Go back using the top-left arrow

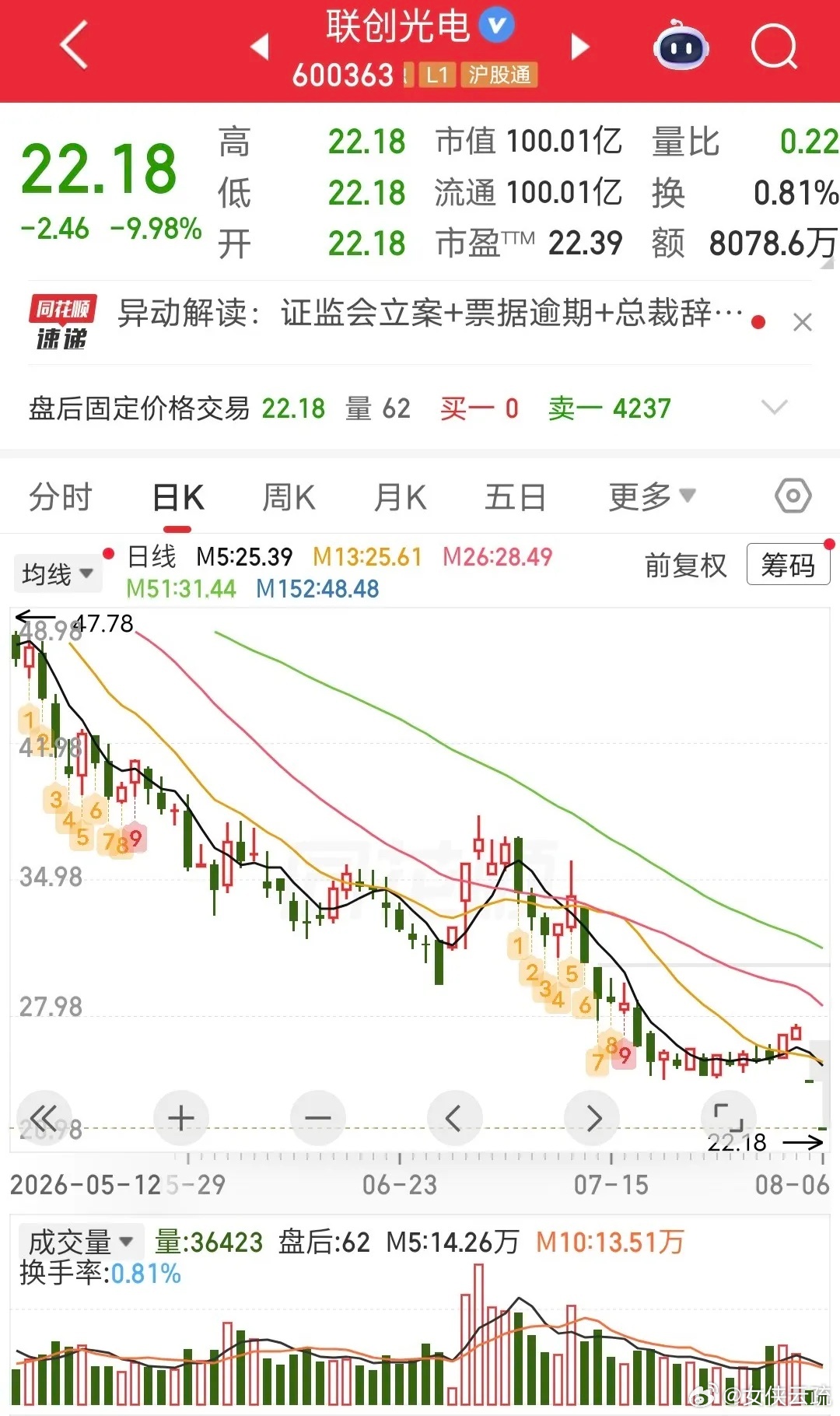(74, 45)
